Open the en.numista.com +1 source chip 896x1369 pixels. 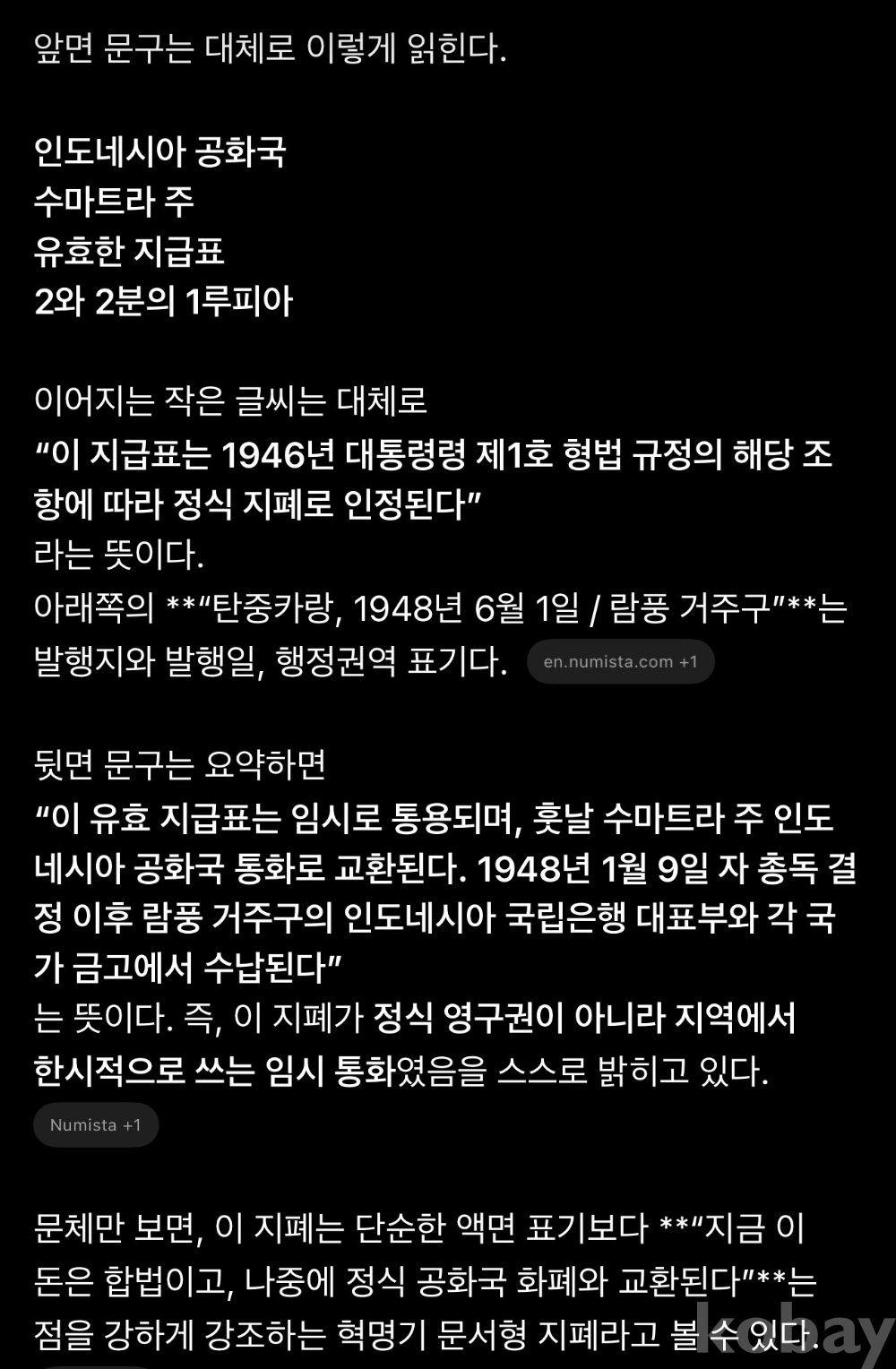pyautogui.click(x=620, y=662)
